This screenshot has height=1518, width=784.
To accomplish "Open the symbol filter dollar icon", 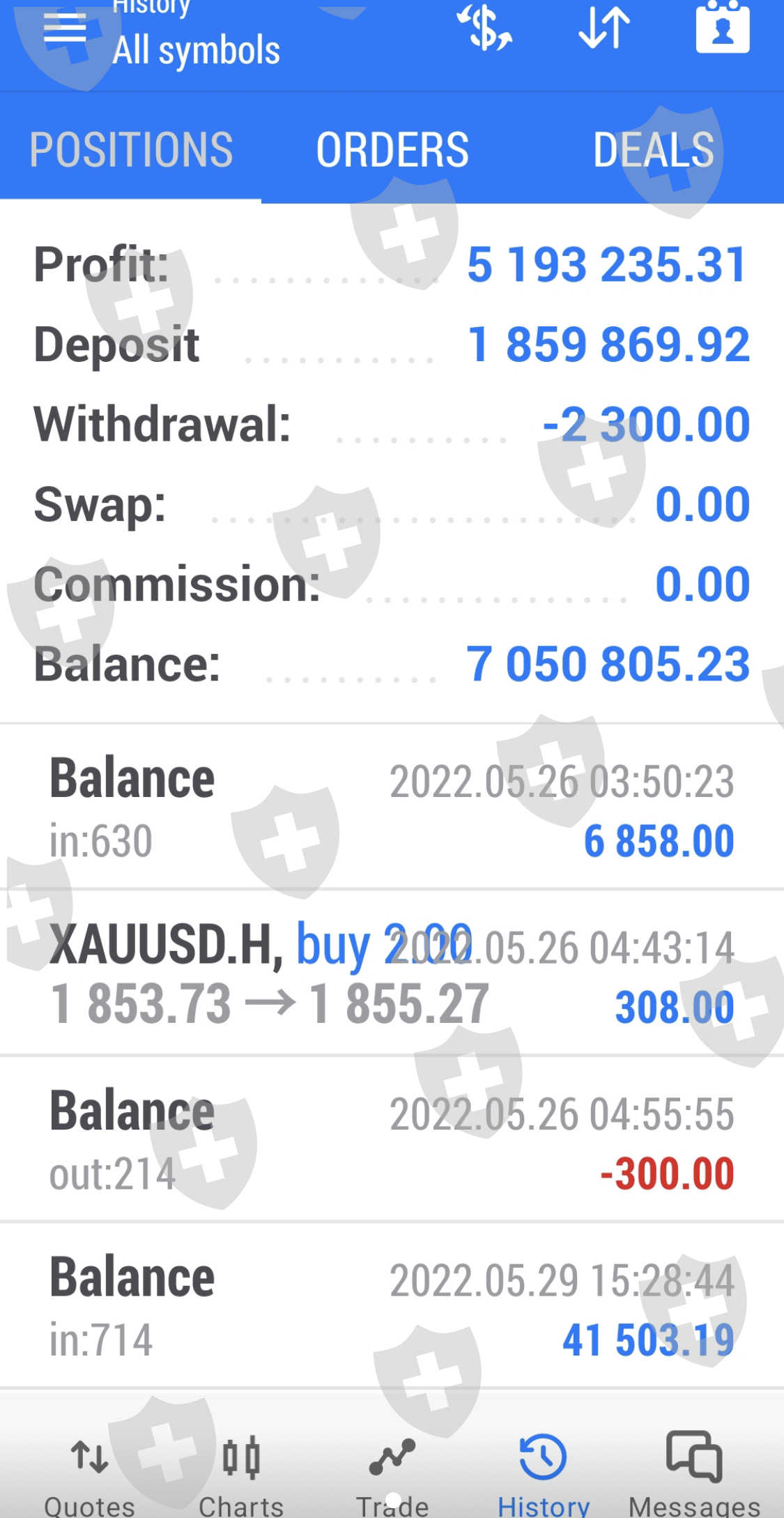I will tap(485, 28).
